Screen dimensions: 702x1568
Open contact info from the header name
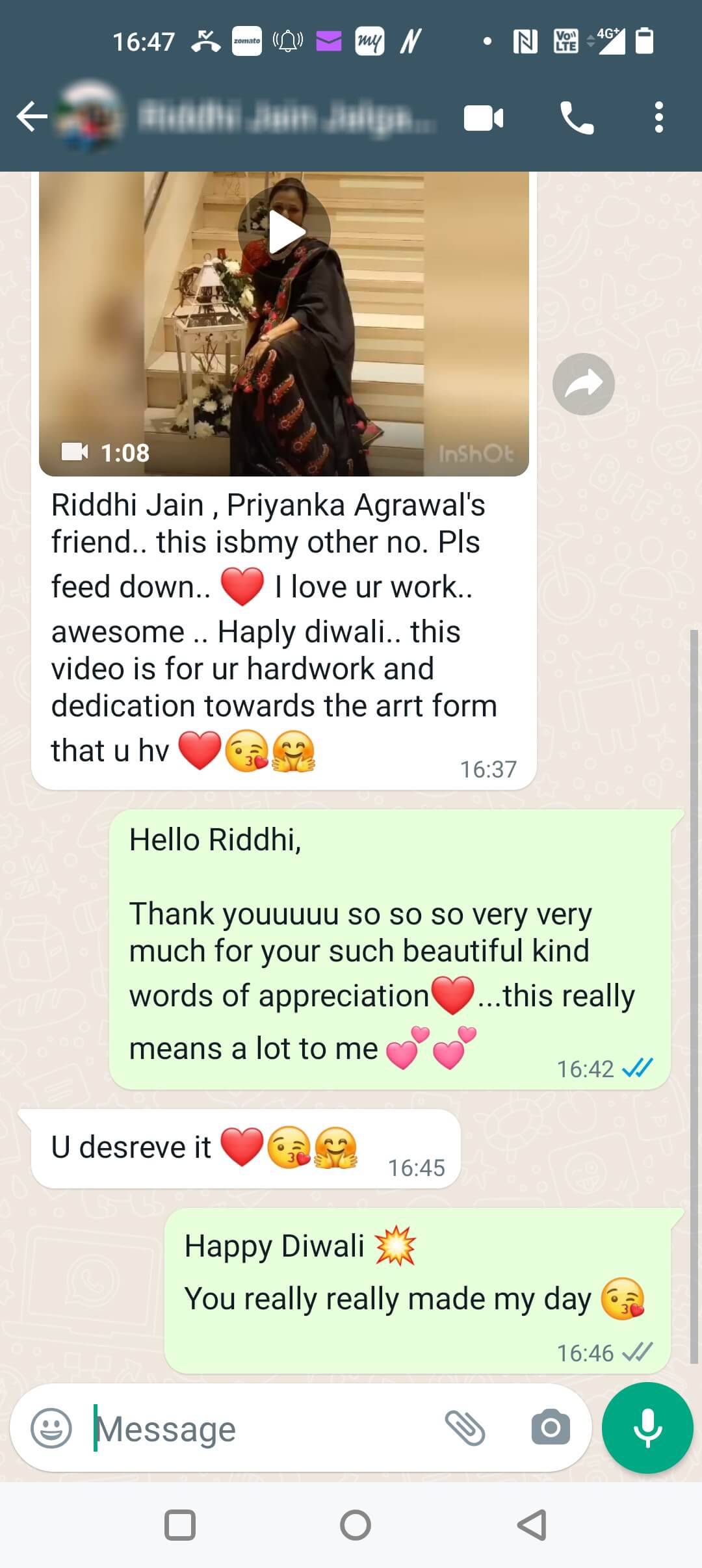(x=286, y=118)
